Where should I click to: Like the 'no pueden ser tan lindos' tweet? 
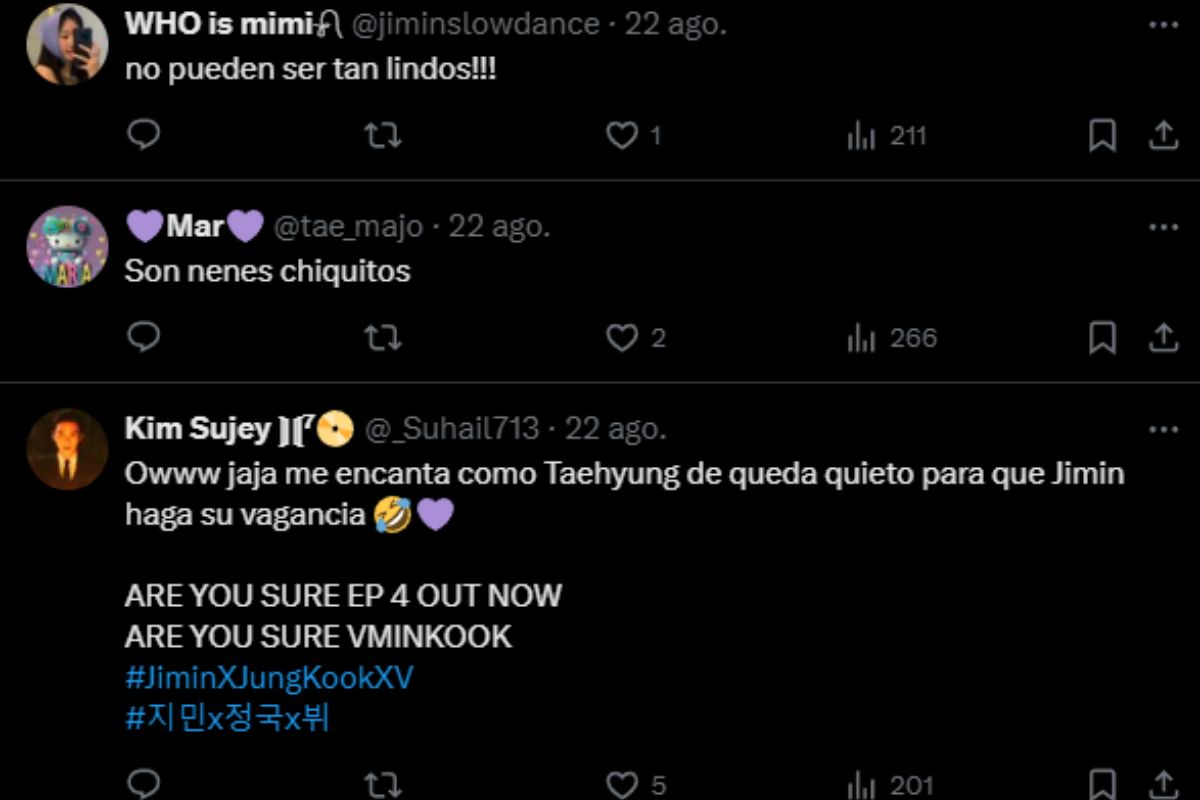(623, 135)
